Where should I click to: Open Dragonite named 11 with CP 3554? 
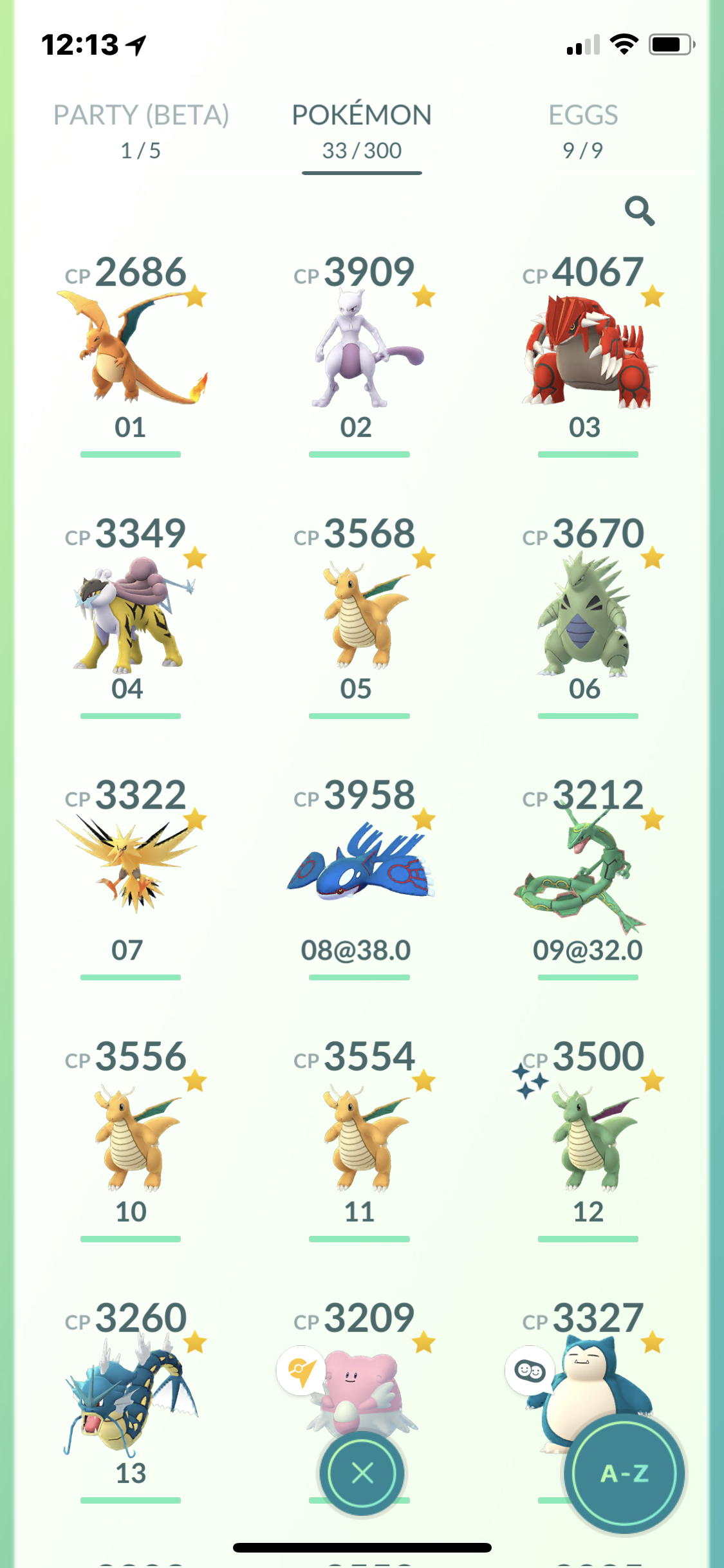tap(359, 1139)
